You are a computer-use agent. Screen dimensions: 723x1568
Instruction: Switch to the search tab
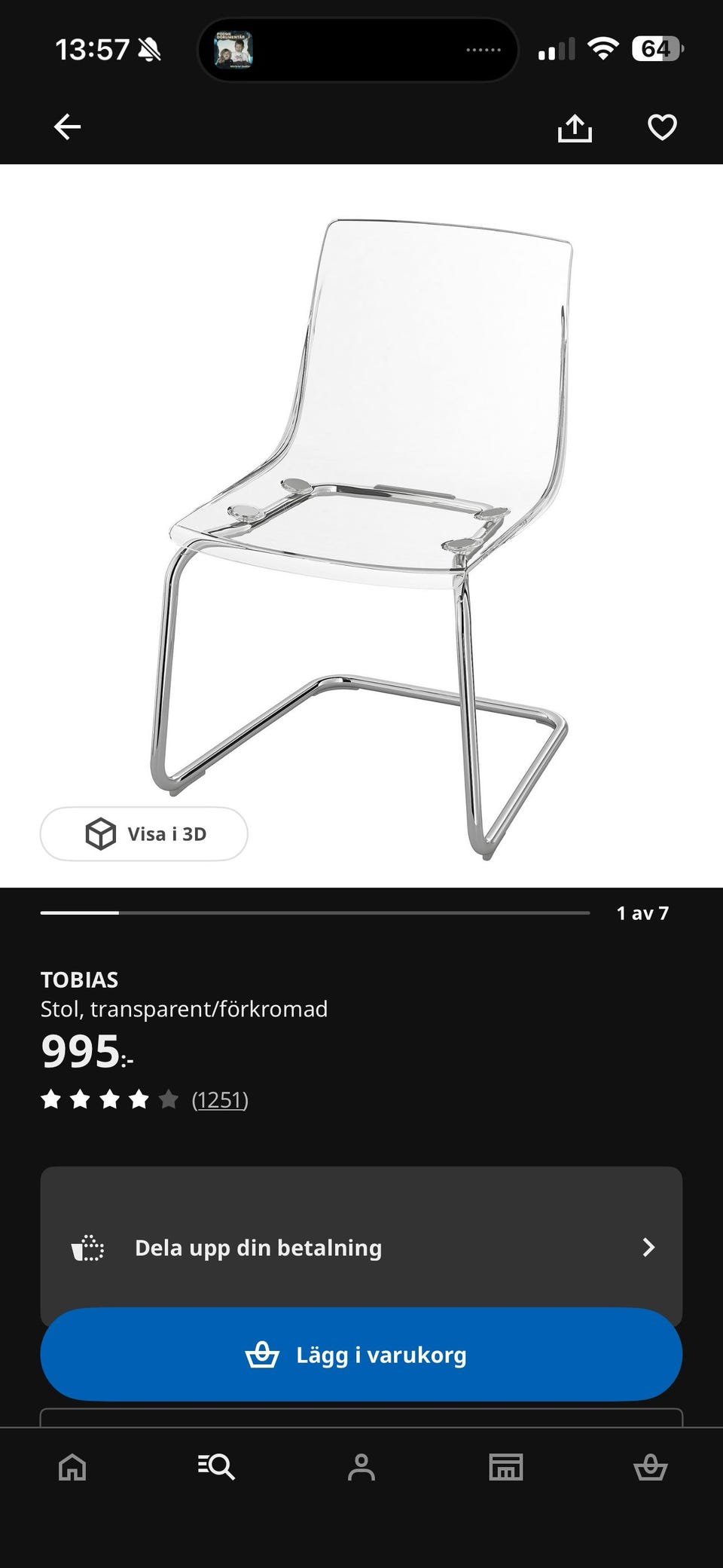point(217,1468)
